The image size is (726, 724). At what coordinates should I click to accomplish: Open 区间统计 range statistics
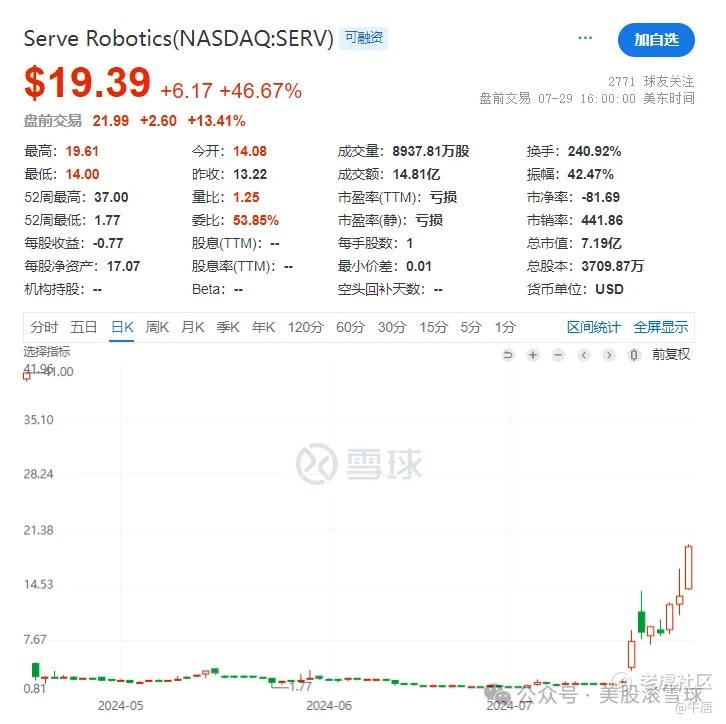[x=594, y=327]
